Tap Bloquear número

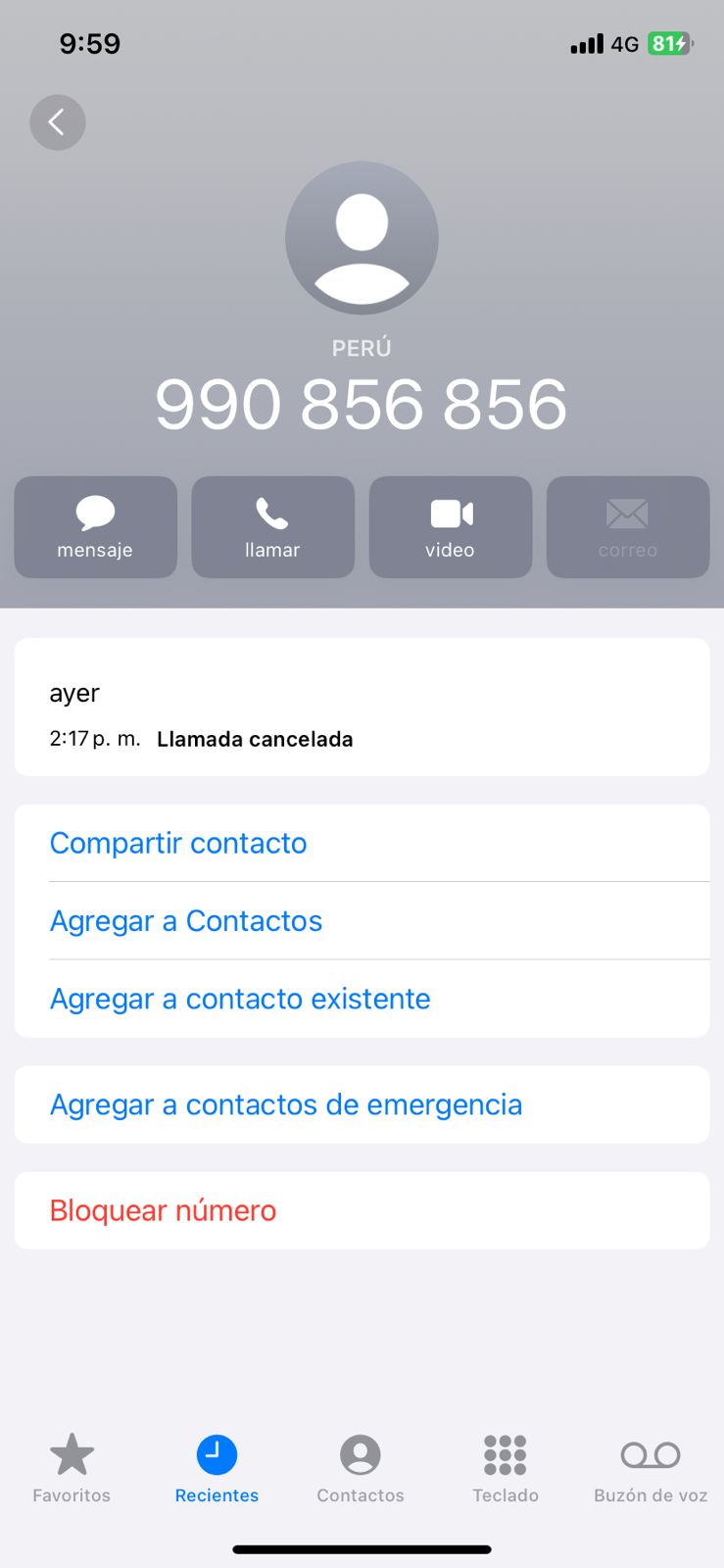[164, 1210]
